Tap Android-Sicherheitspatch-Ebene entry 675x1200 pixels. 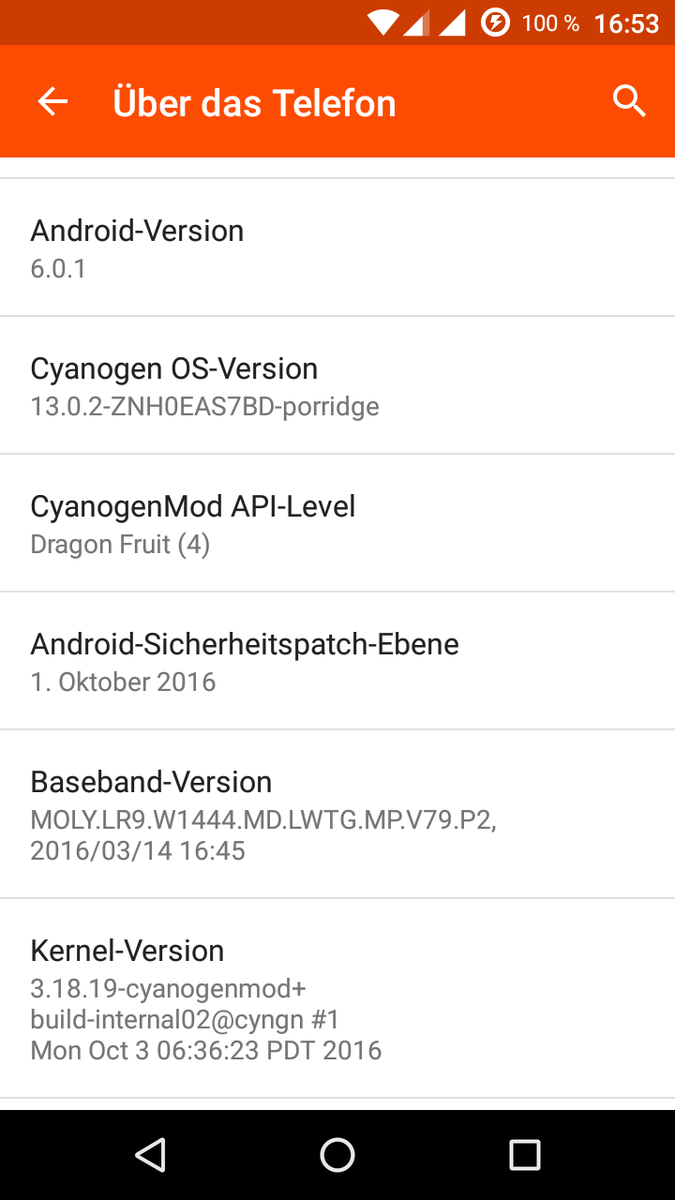pyautogui.click(x=337, y=661)
